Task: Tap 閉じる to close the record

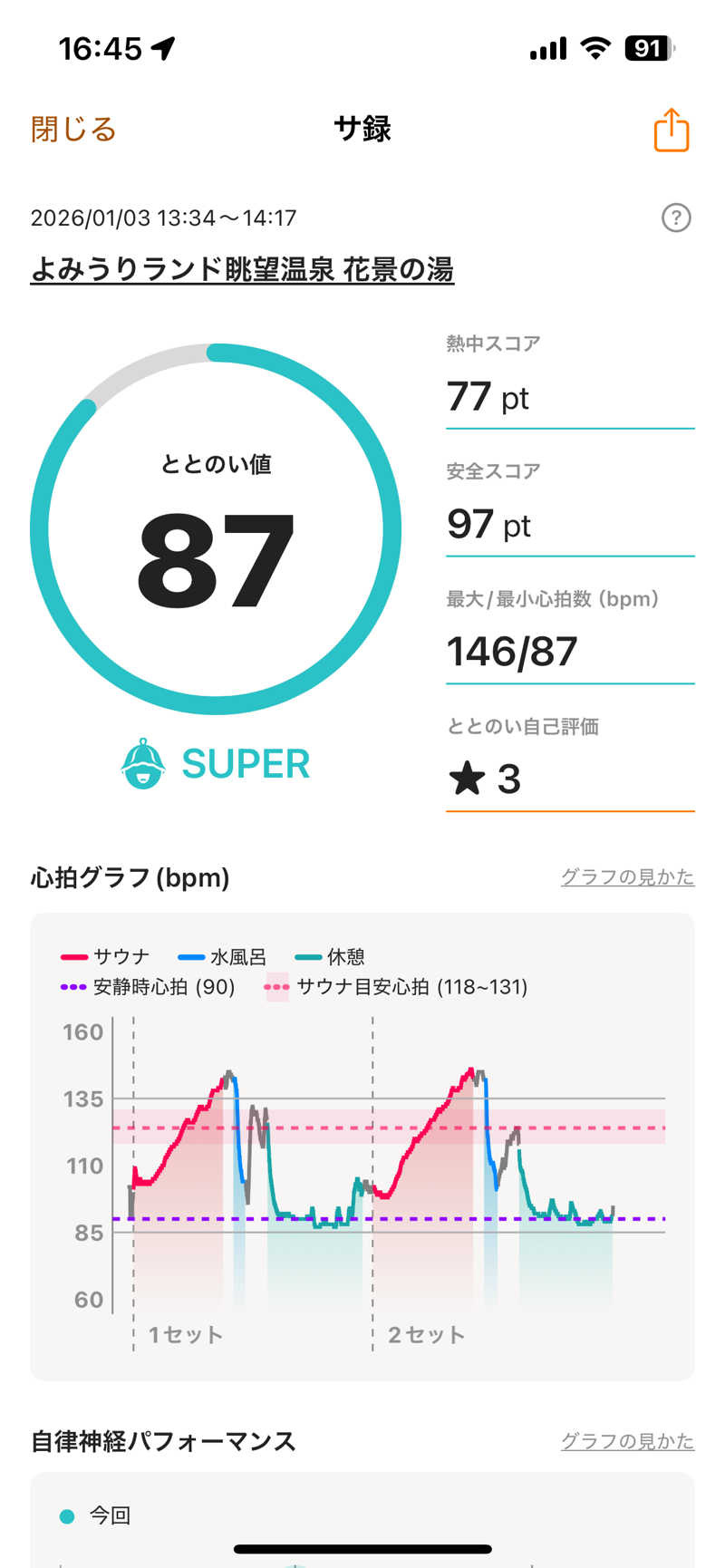Action: (73, 130)
